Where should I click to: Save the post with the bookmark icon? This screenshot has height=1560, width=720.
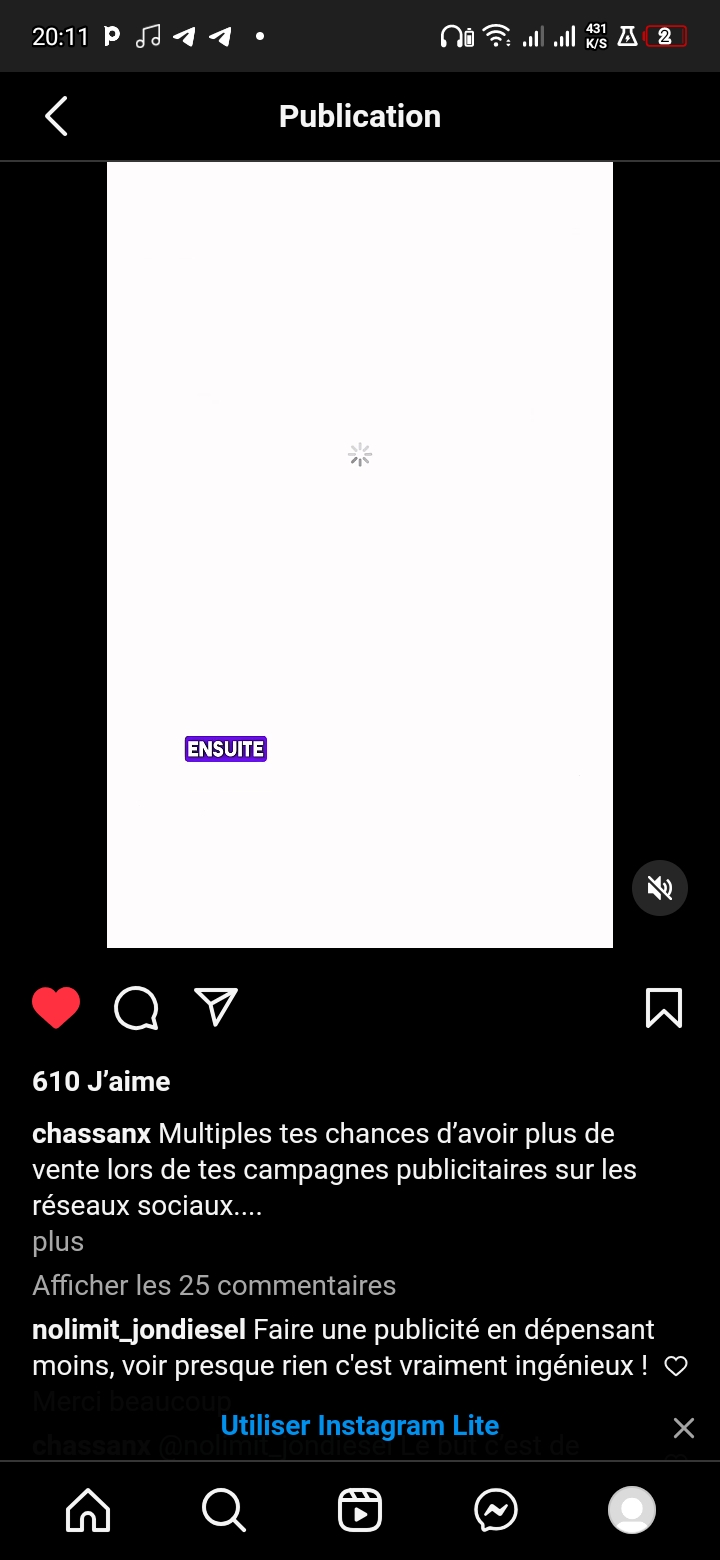(664, 1008)
